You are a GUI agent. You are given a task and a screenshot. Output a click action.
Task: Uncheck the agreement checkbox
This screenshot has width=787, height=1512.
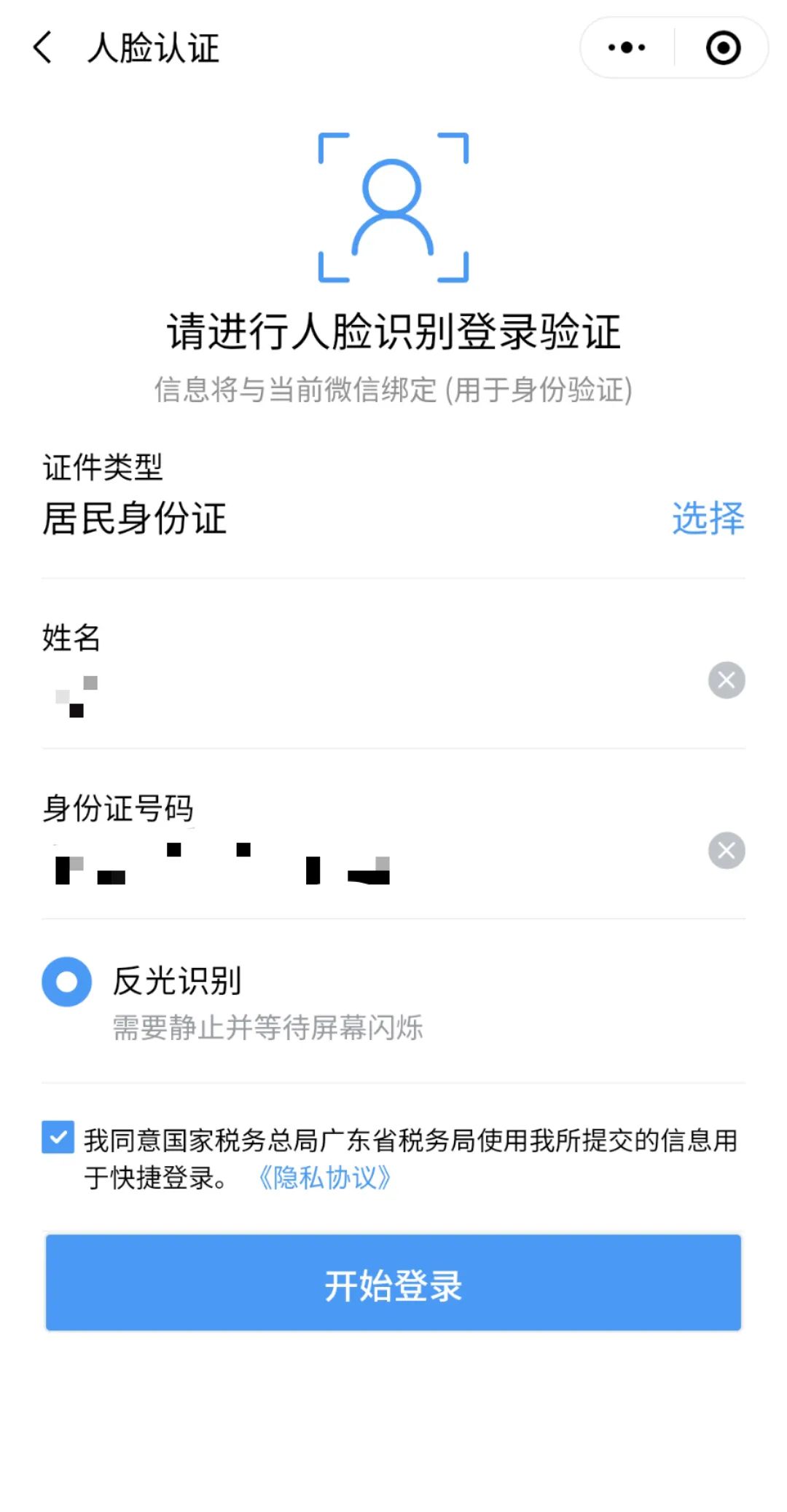[x=58, y=1137]
